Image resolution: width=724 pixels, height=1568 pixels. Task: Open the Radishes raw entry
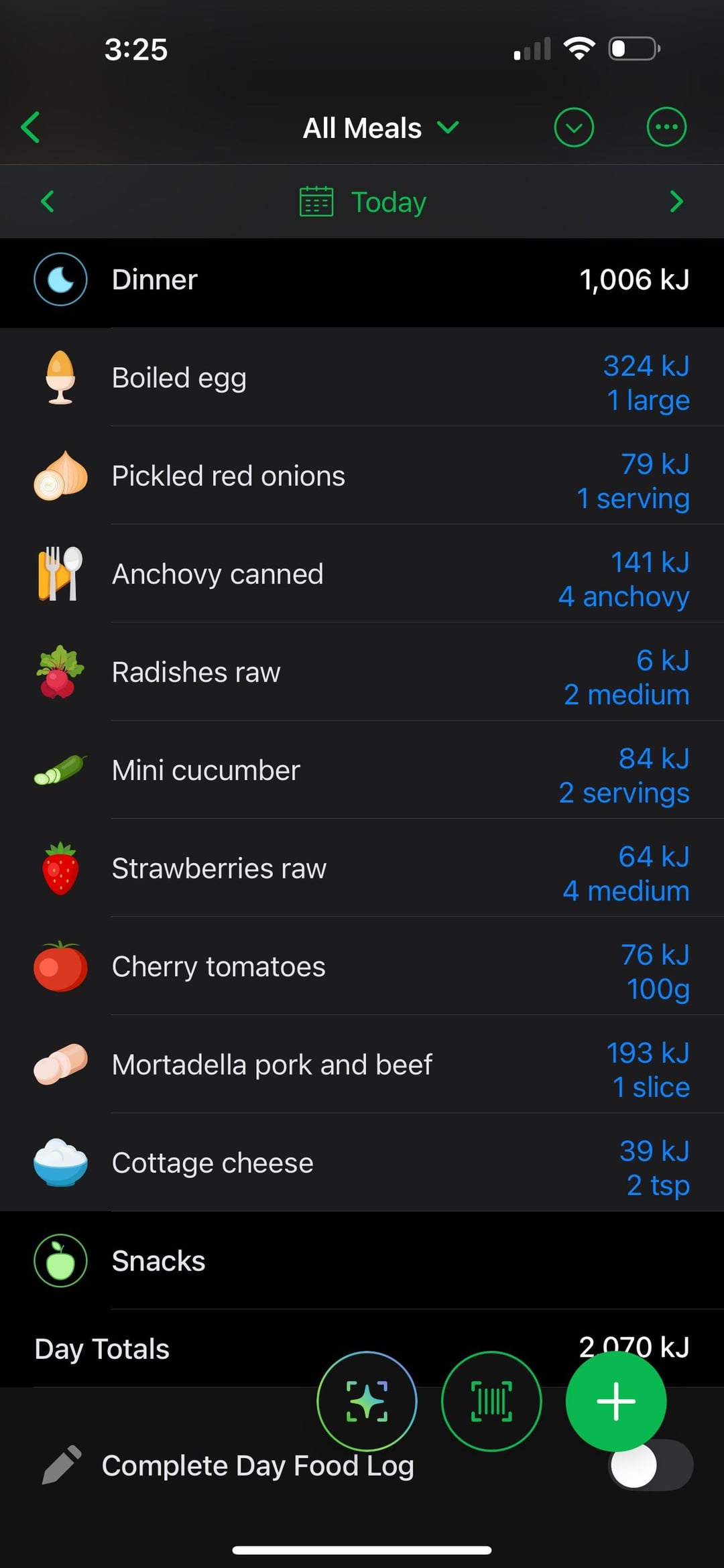tap(362, 672)
